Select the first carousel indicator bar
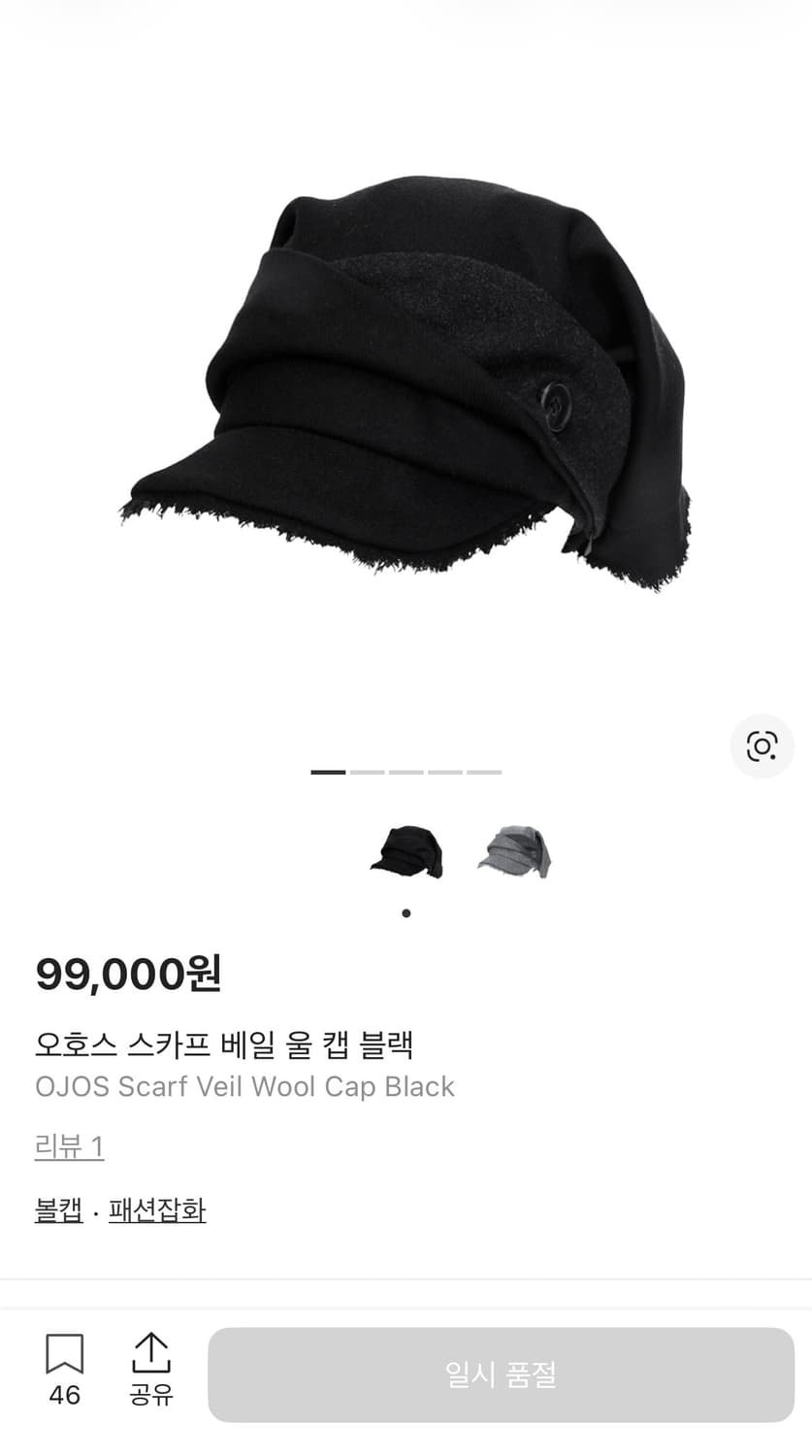This screenshot has height=1456, width=812. [326, 773]
